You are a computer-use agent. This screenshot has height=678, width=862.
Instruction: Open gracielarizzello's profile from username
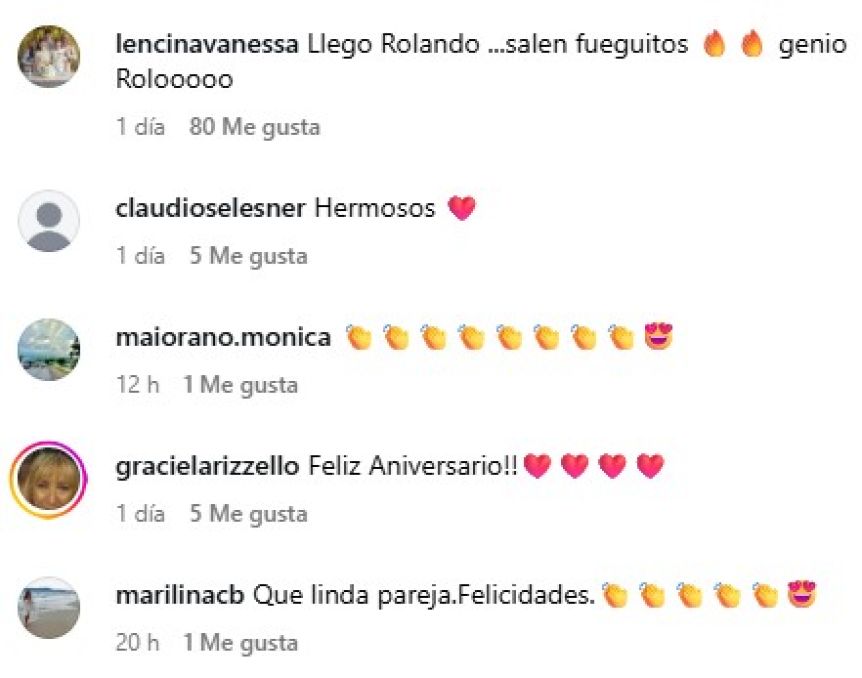pos(207,466)
